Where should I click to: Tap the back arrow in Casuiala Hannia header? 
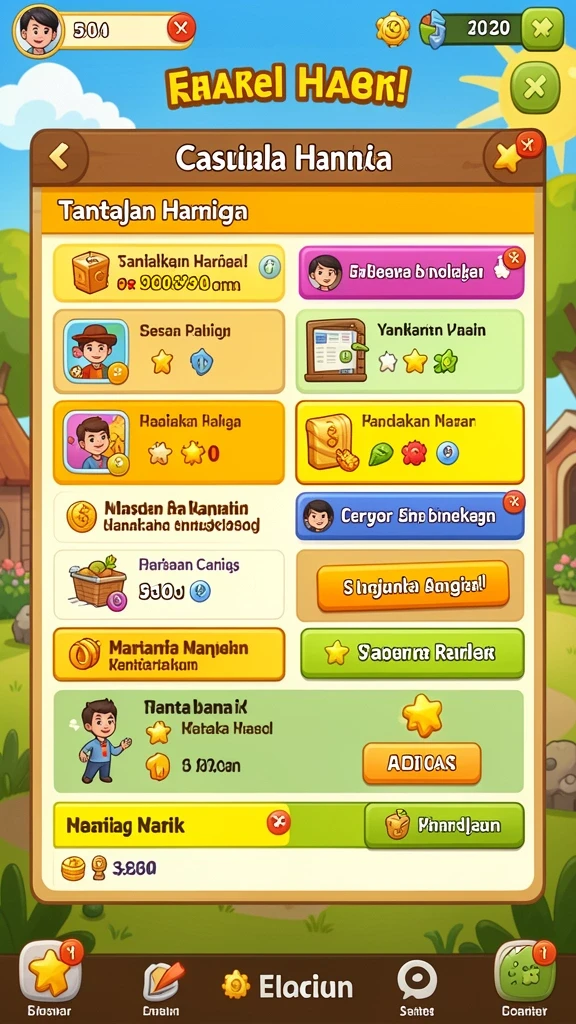[x=60, y=156]
